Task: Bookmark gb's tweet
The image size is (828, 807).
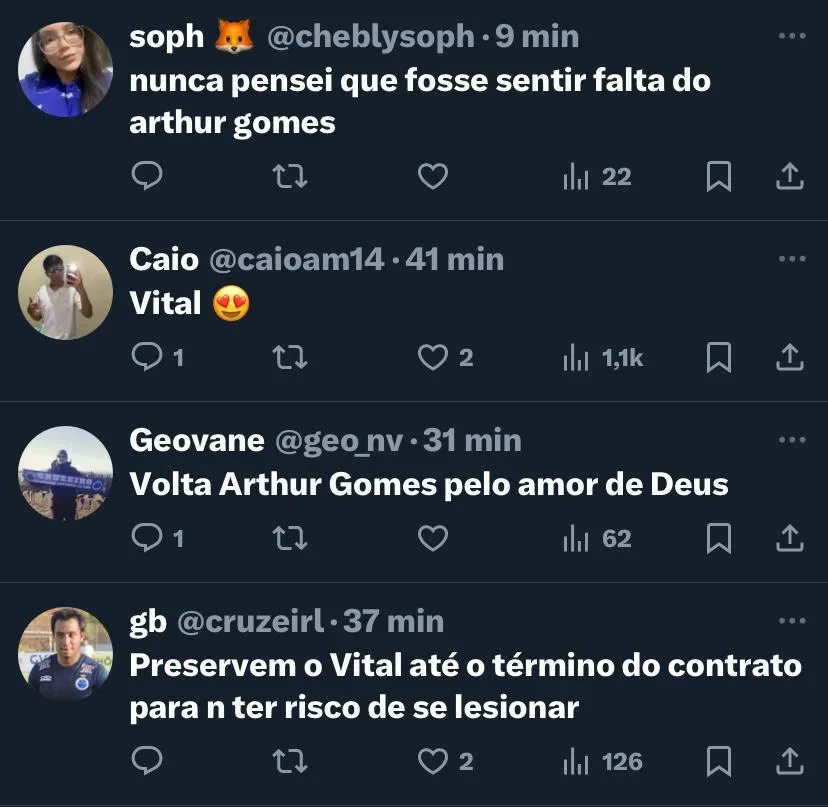Action: tap(718, 761)
